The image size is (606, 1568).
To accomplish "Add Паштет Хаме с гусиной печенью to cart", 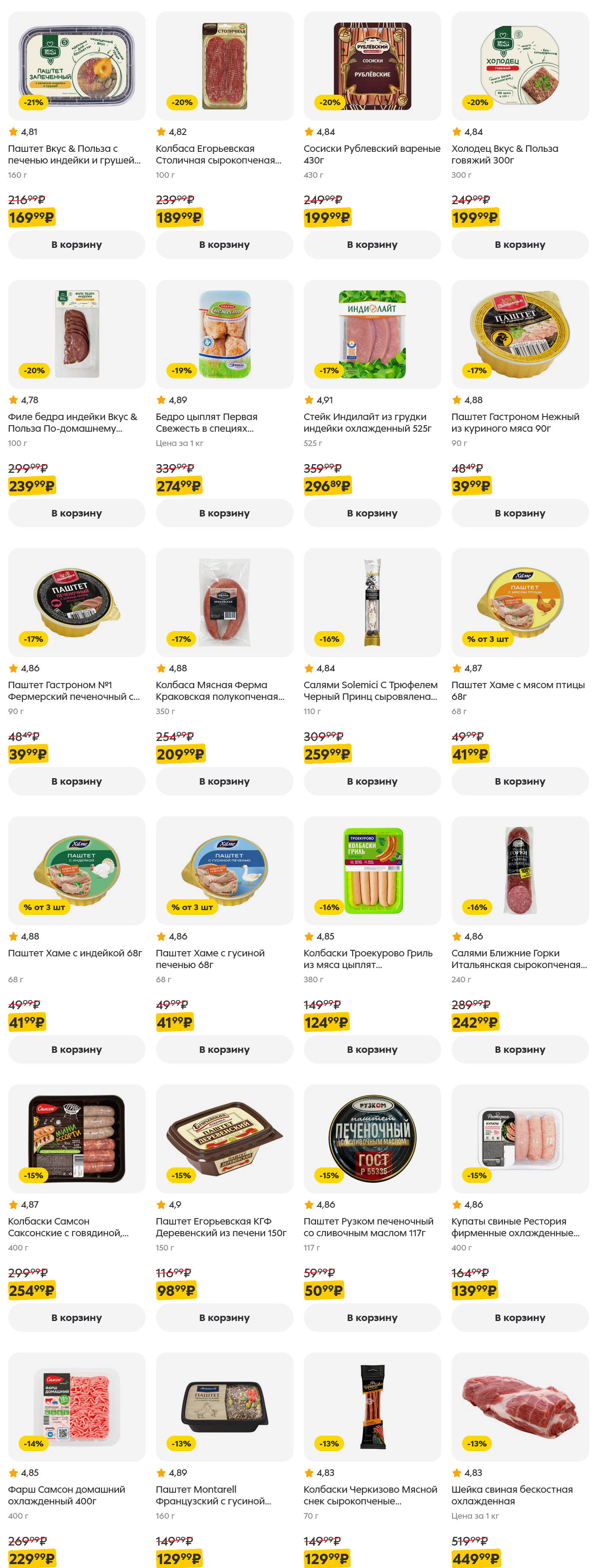I will 224,1049.
